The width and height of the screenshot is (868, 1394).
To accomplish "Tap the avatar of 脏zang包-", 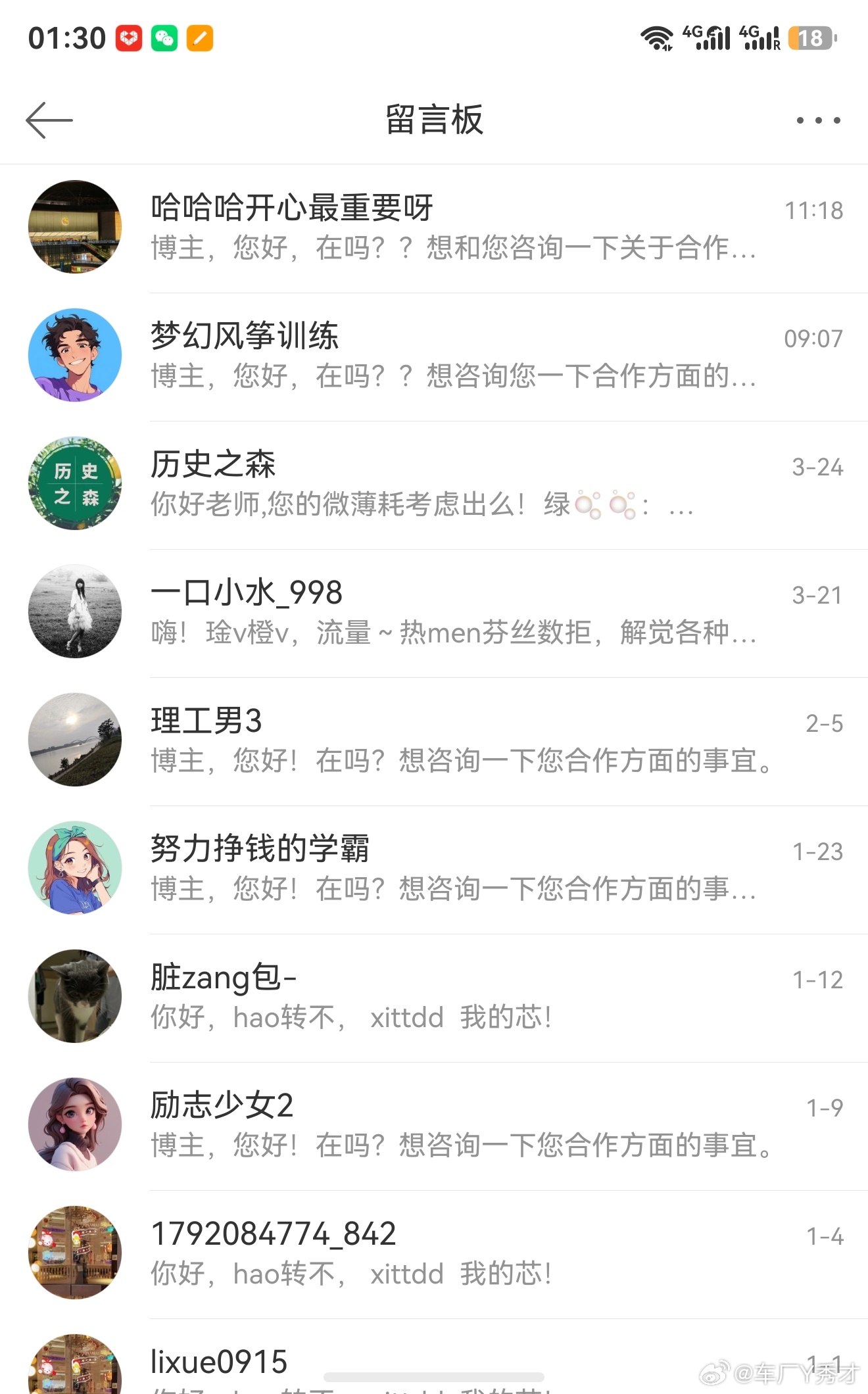I will [75, 996].
